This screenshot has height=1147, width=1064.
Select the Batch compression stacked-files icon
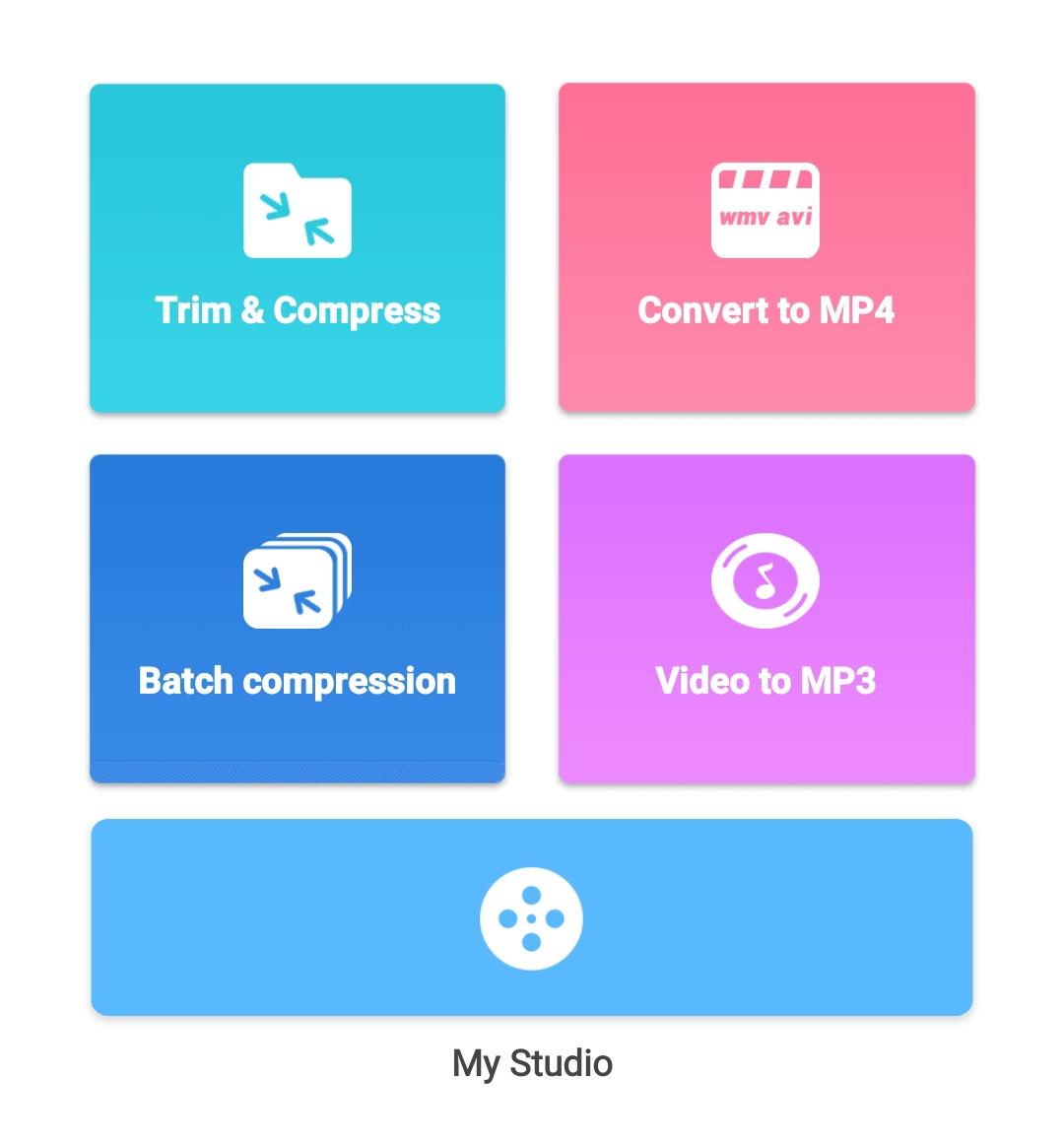pos(296,580)
